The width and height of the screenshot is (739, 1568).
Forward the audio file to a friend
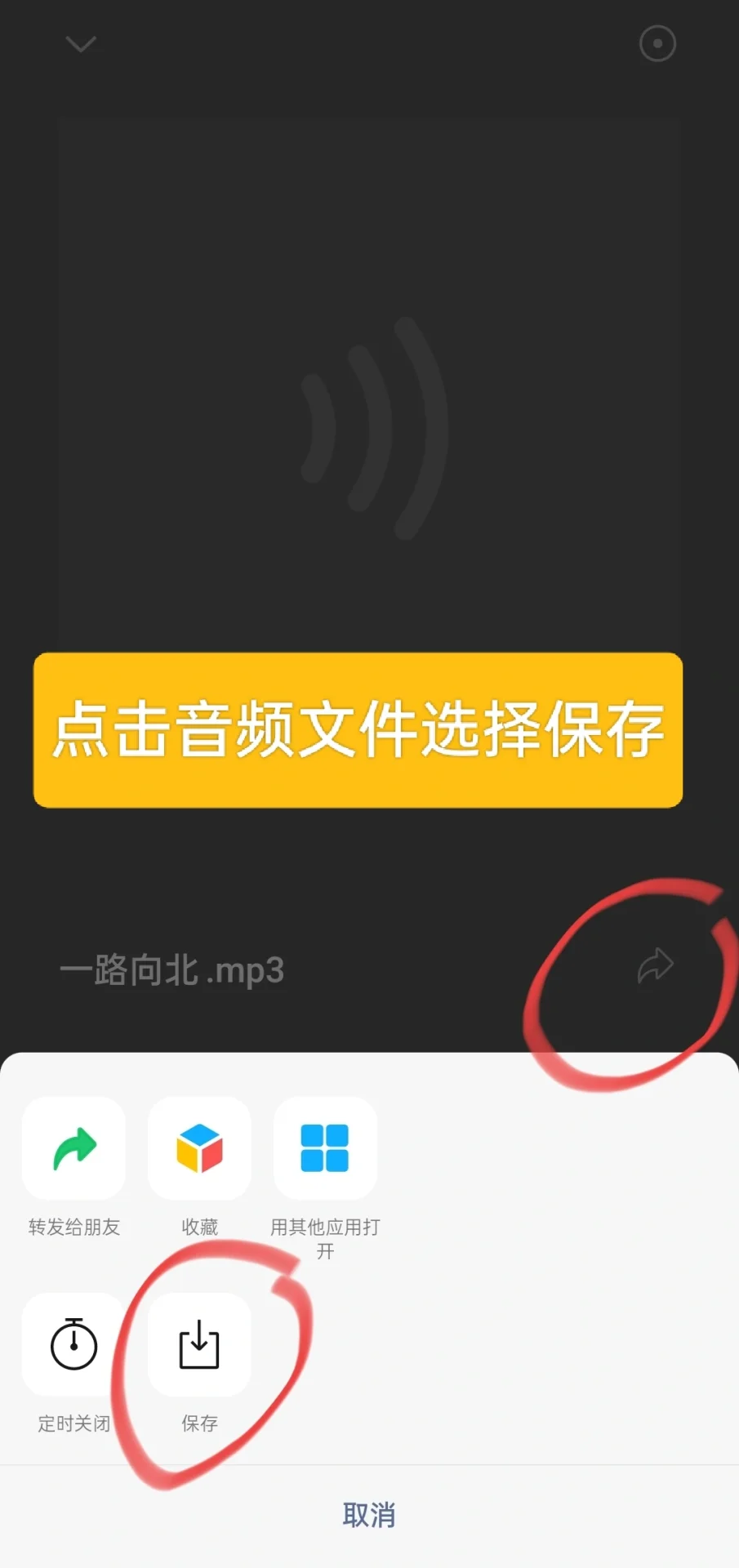73,1148
